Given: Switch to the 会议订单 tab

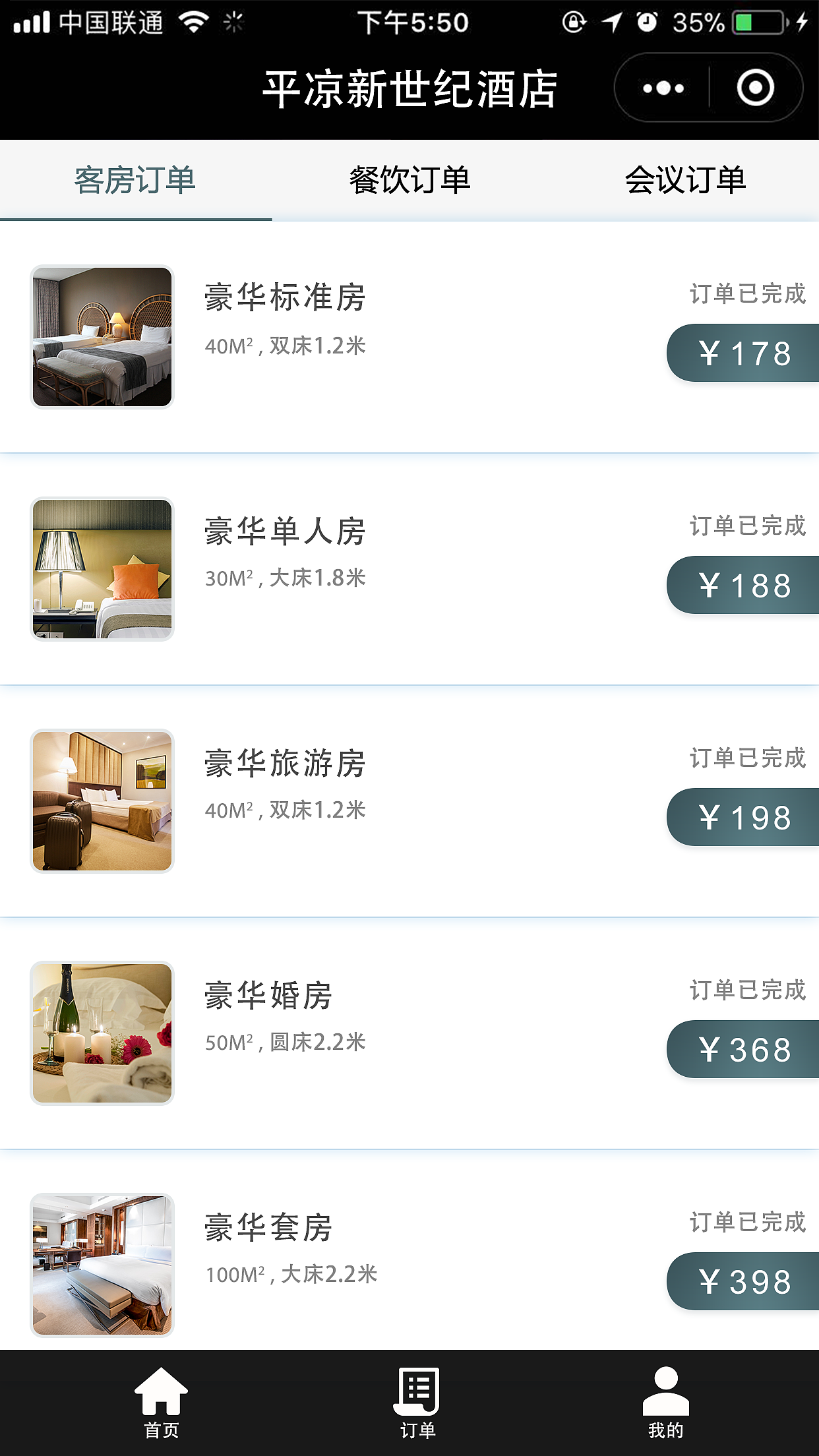Looking at the screenshot, I should pos(686,179).
